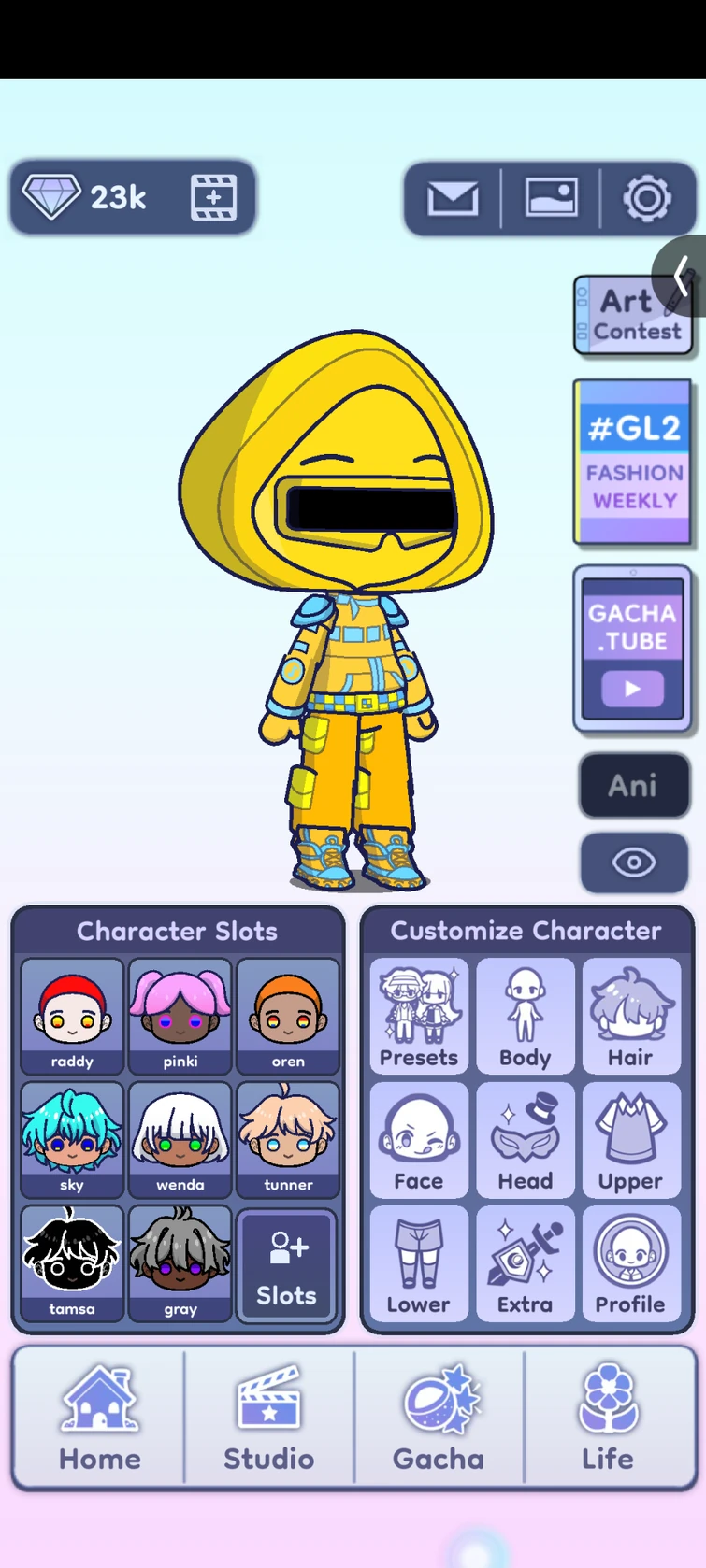Open the Lower clothing icon
This screenshot has width=706, height=1568.
(418, 1263)
